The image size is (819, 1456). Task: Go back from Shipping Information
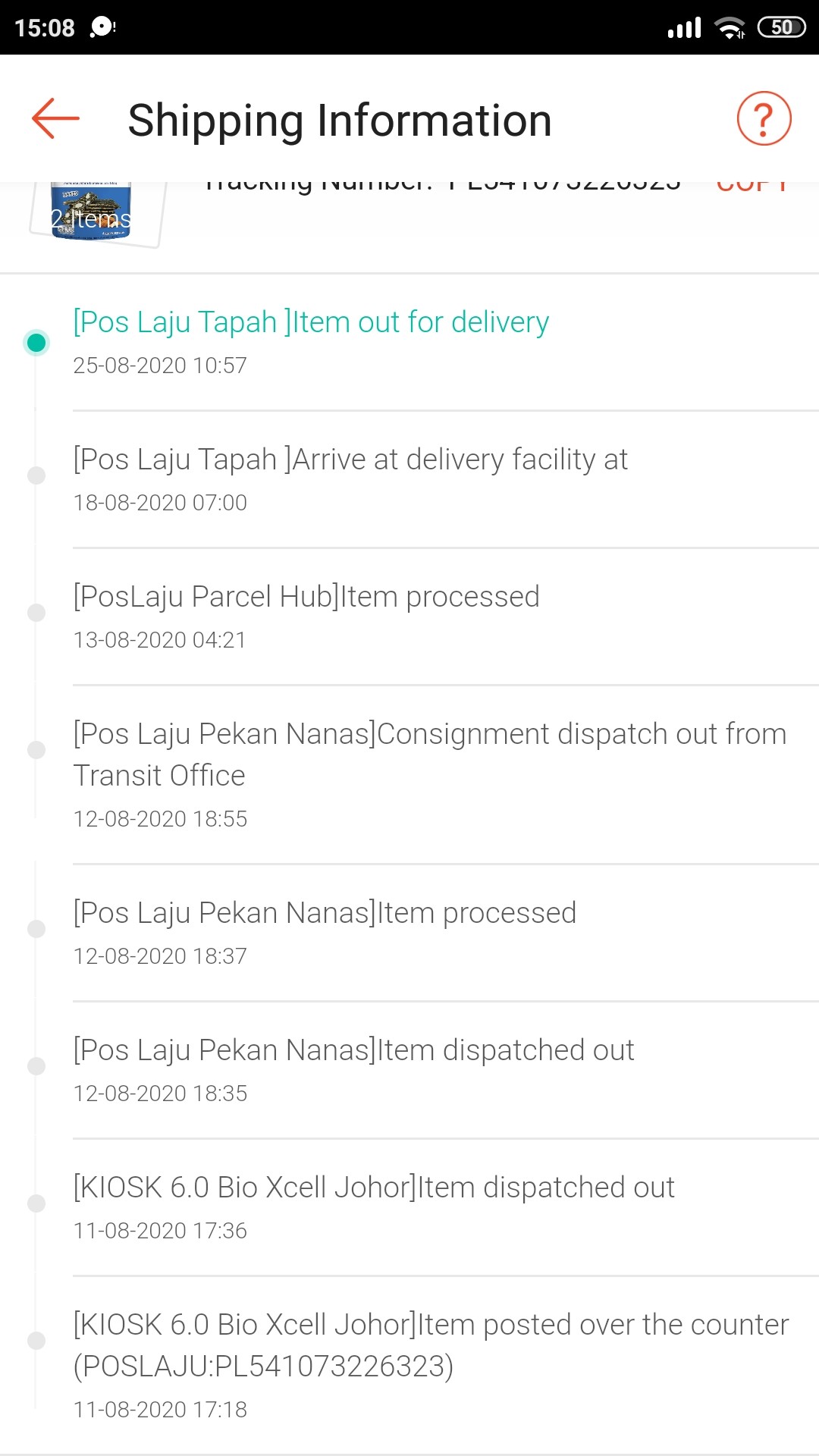55,118
